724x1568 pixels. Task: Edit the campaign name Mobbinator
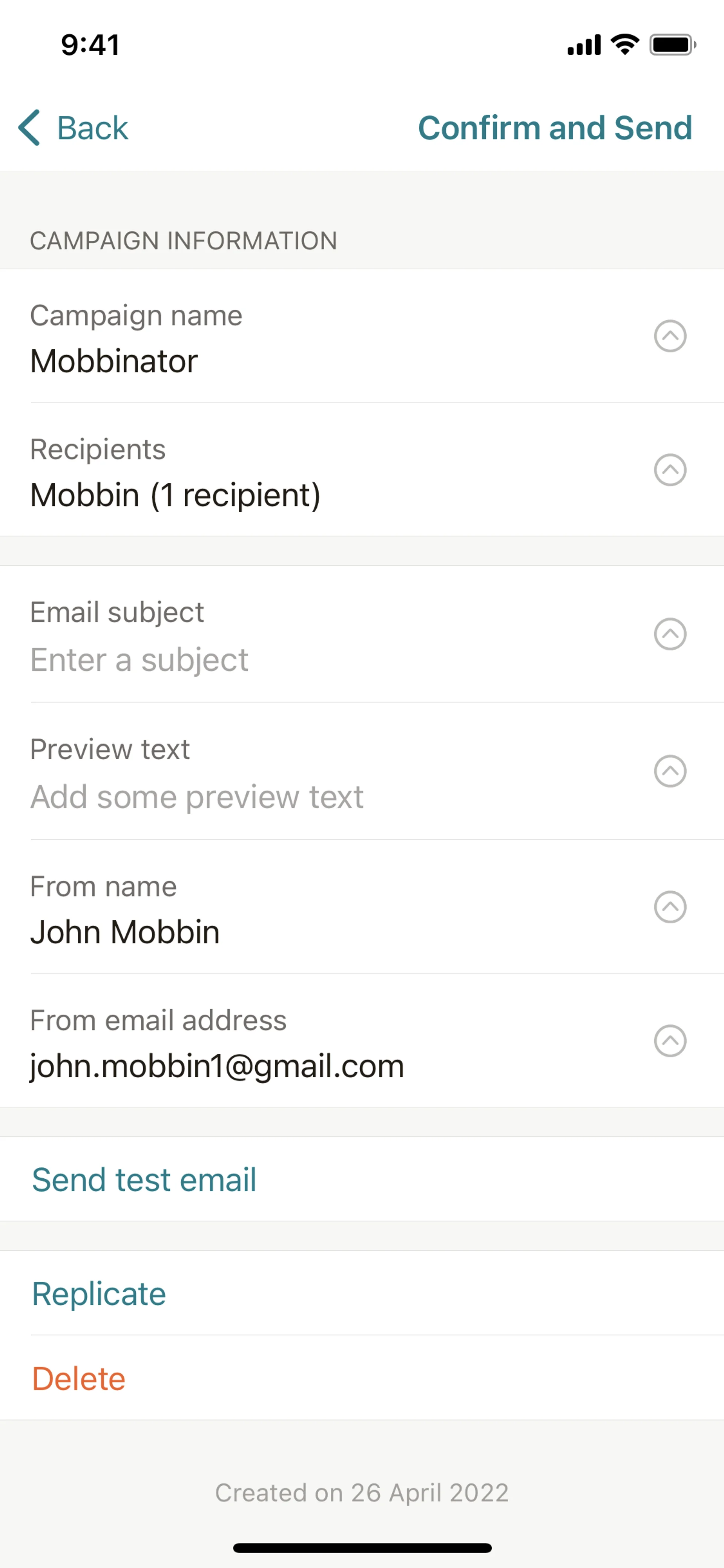click(x=361, y=336)
